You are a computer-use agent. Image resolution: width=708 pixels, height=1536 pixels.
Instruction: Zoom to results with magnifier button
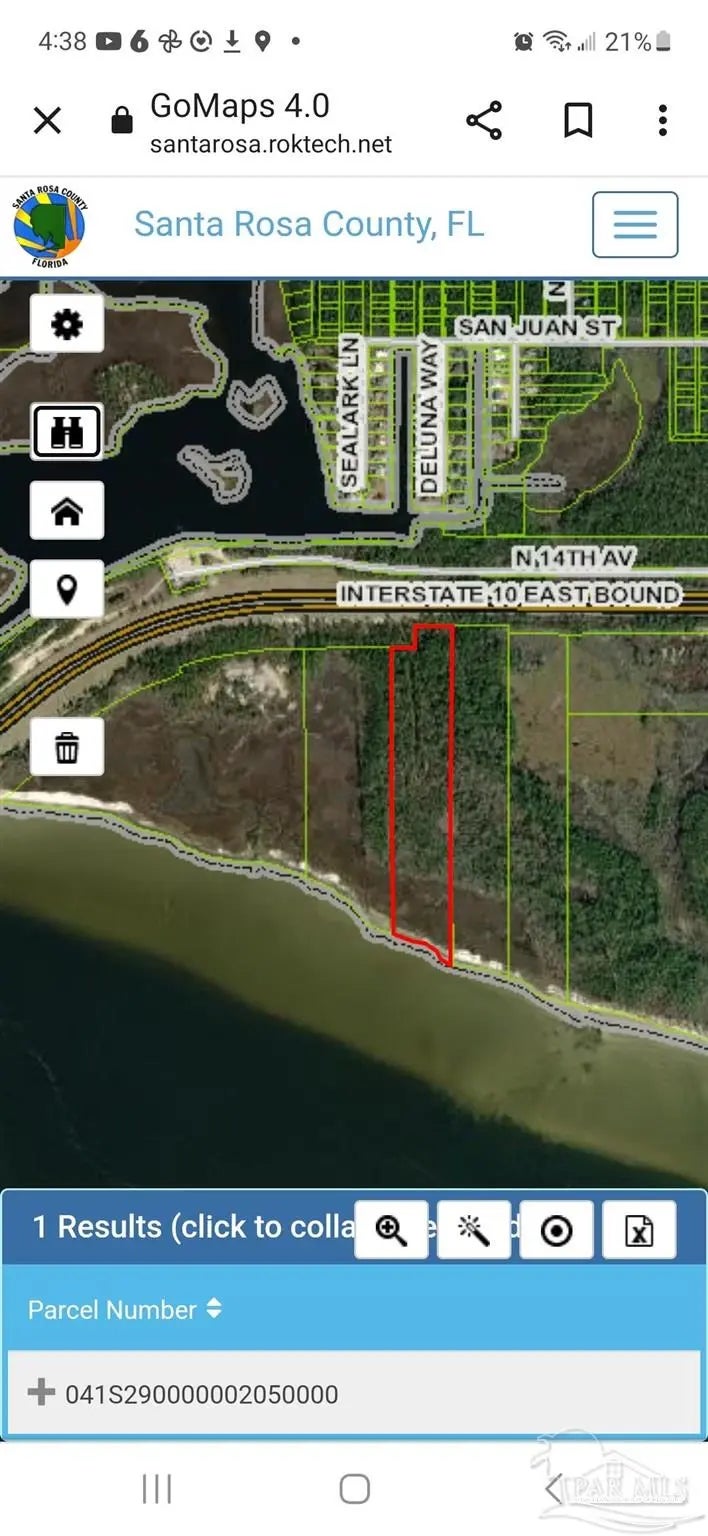[391, 1230]
